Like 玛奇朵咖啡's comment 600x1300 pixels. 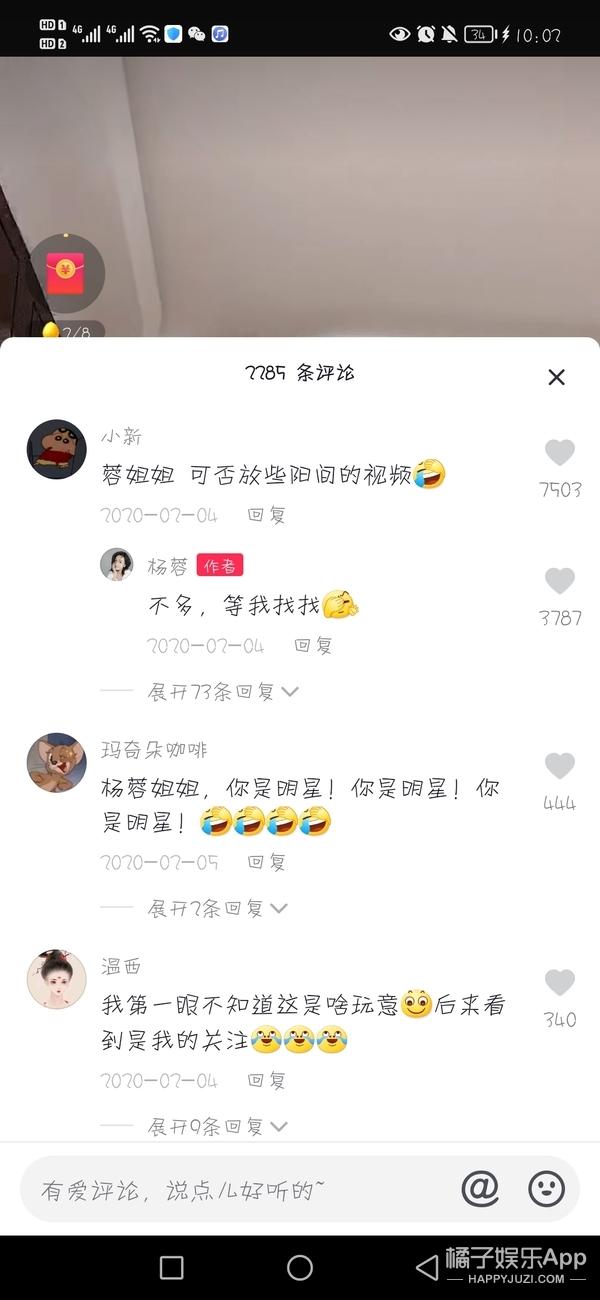pyautogui.click(x=560, y=767)
